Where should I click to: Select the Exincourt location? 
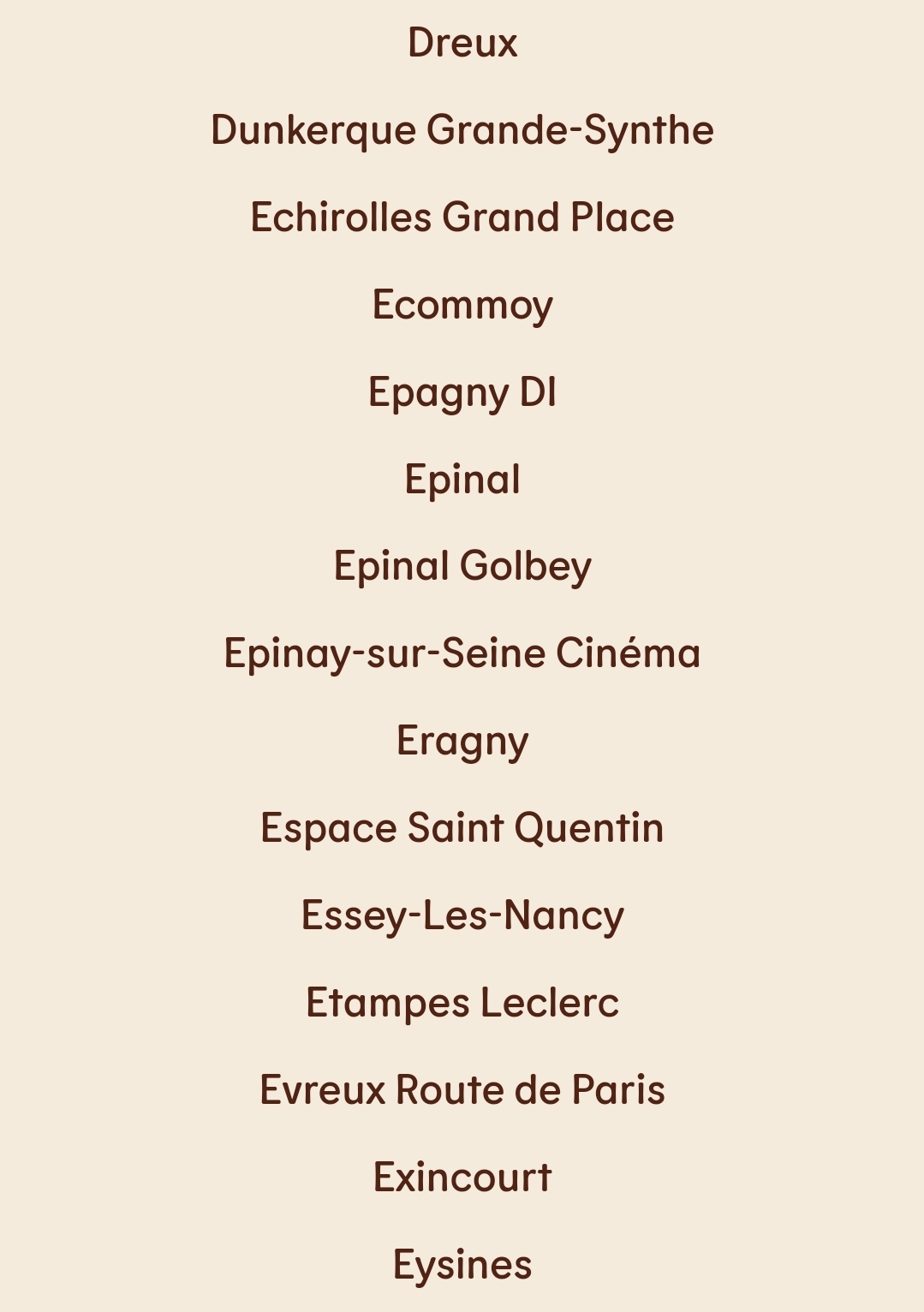tap(462, 1178)
